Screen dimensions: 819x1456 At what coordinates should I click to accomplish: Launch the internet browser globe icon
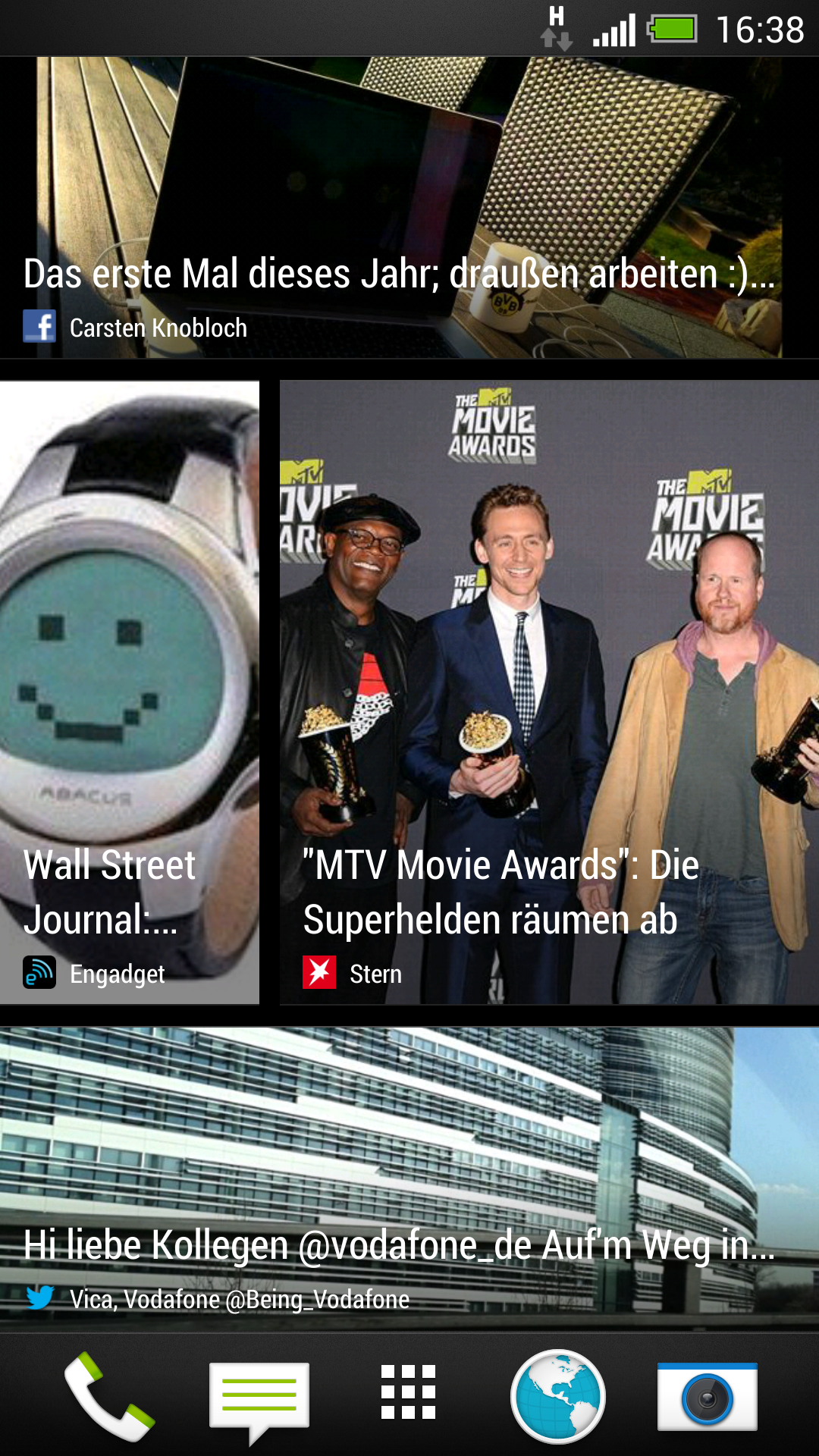click(x=557, y=1395)
